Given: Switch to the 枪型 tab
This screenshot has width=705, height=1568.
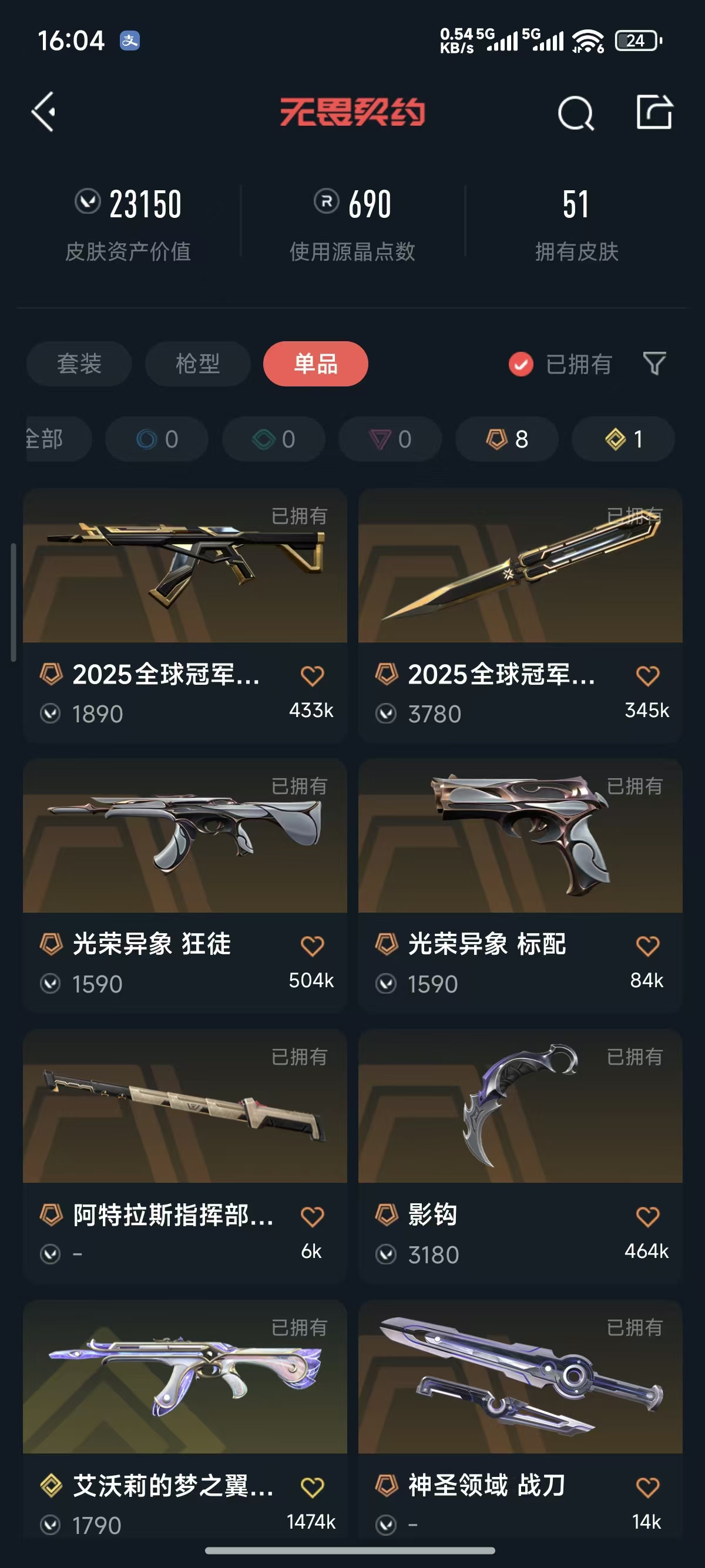Looking at the screenshot, I should [x=197, y=364].
